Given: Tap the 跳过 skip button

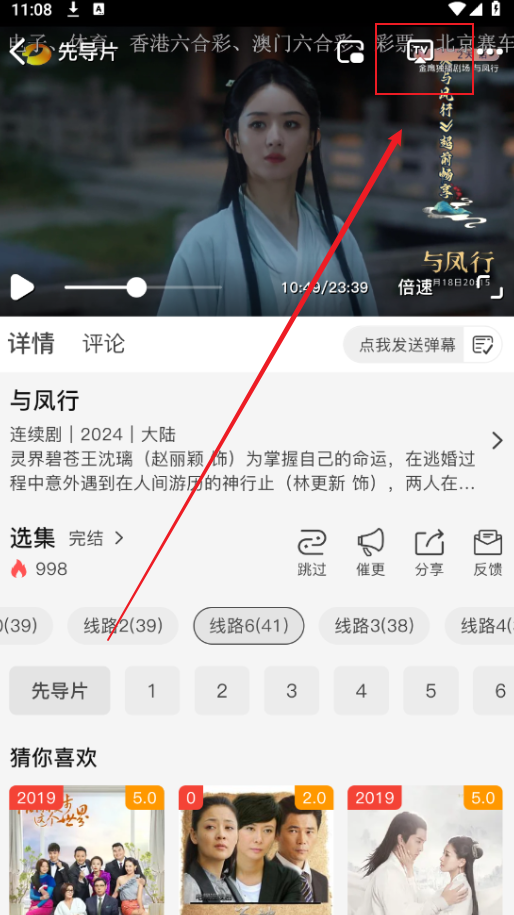Looking at the screenshot, I should (312, 553).
